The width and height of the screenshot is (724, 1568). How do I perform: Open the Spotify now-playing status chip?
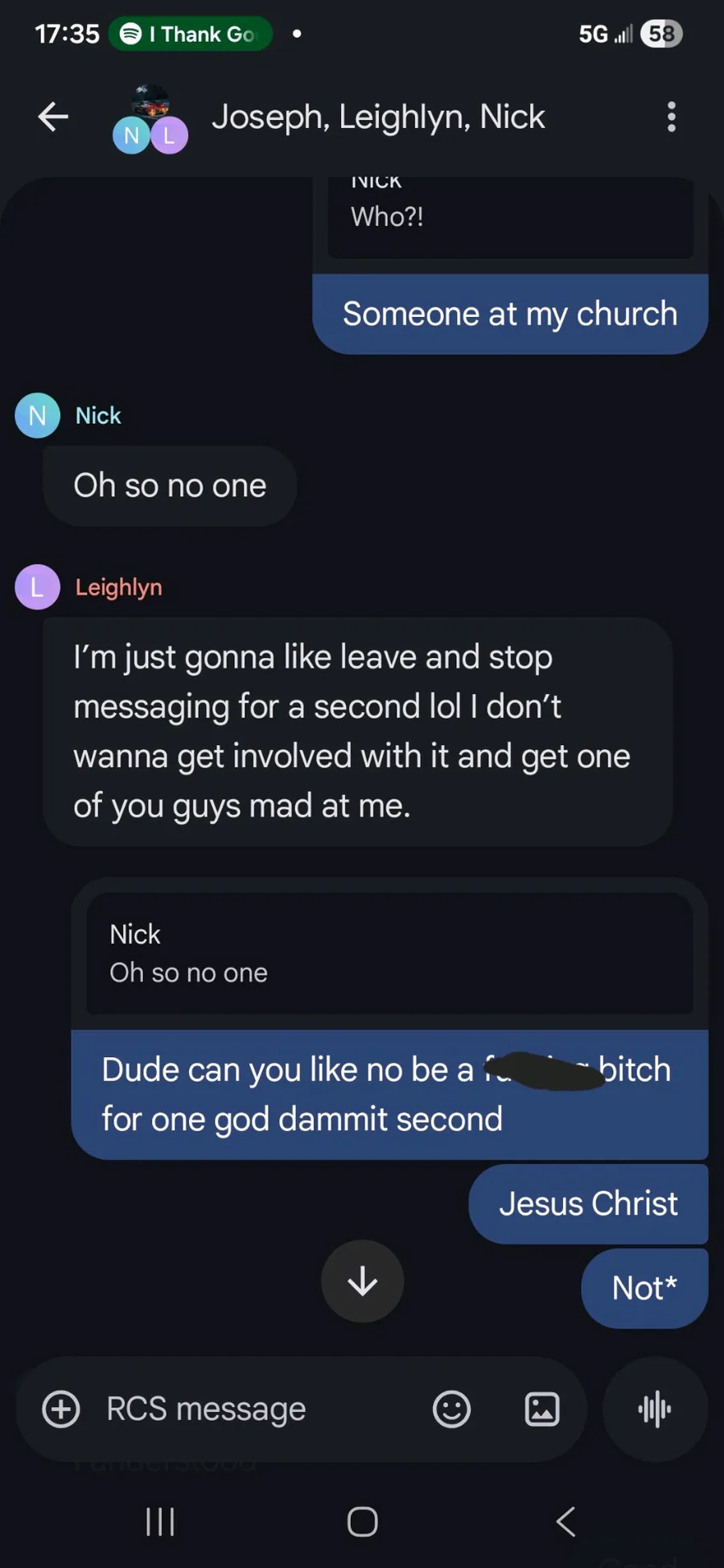pyautogui.click(x=191, y=34)
